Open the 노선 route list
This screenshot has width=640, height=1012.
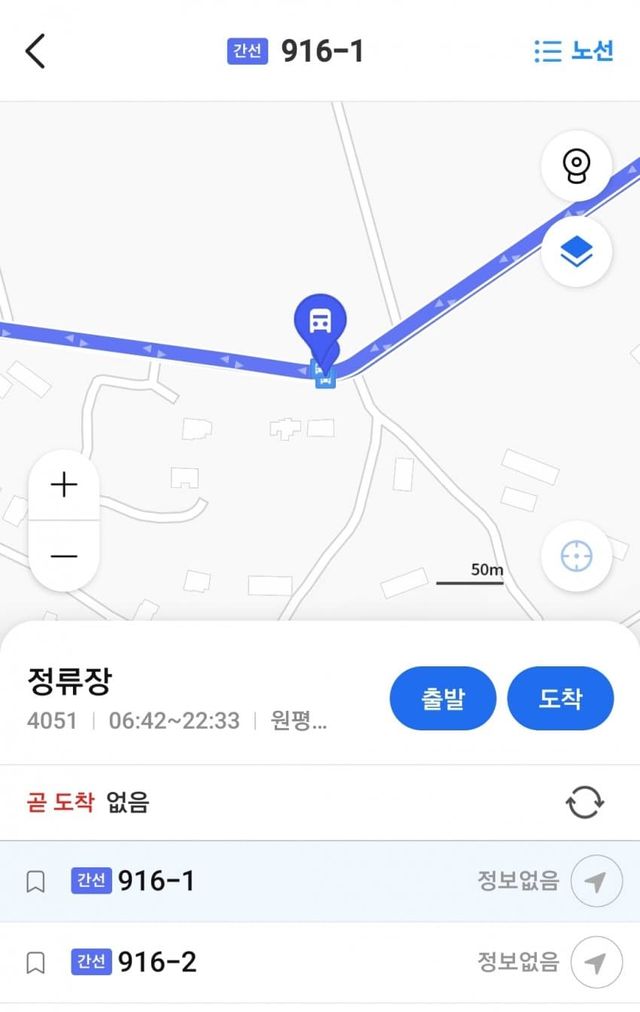(x=573, y=51)
